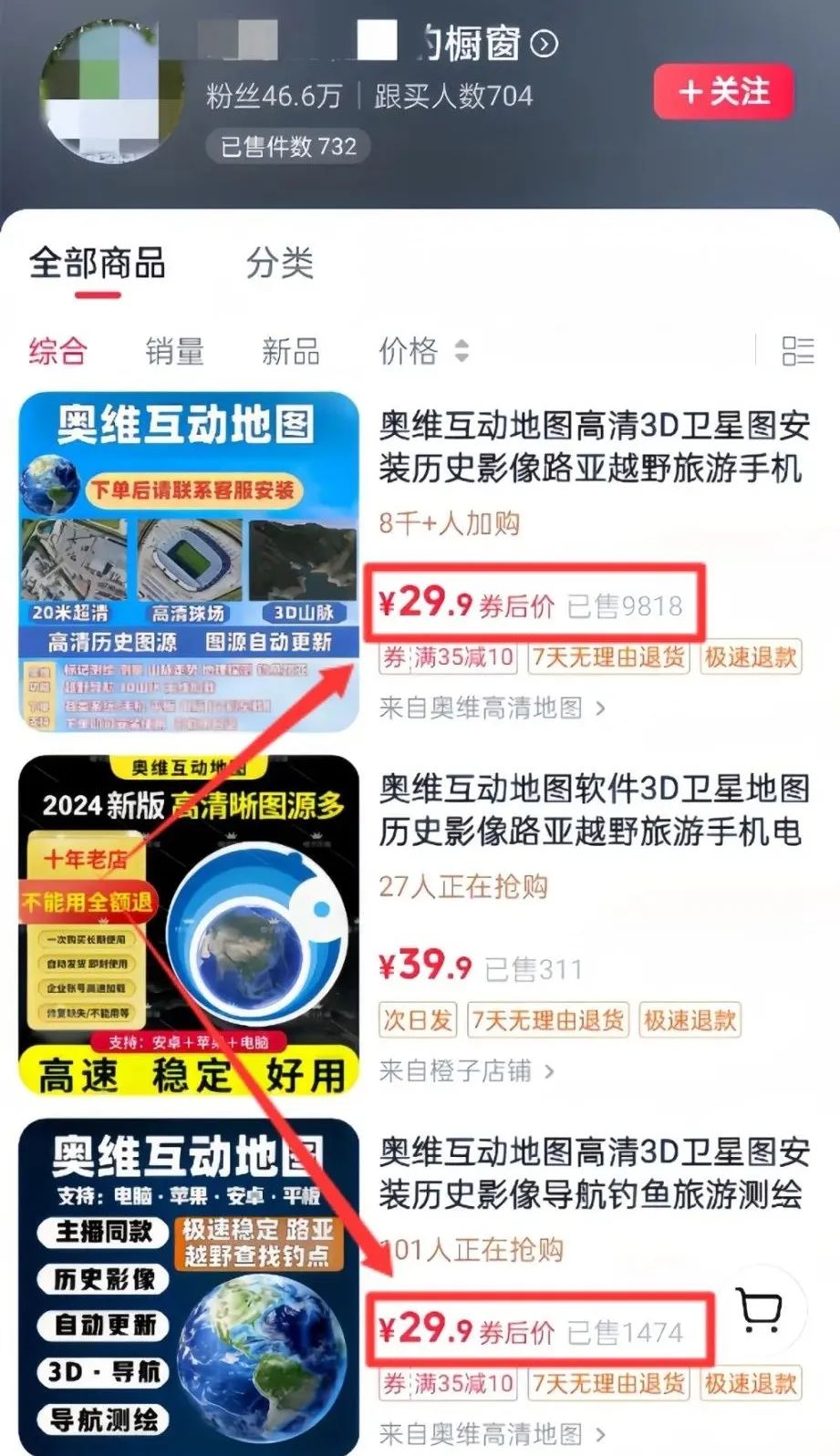Sort products by 综合
Viewport: 840px width, 1456px height.
tap(57, 351)
